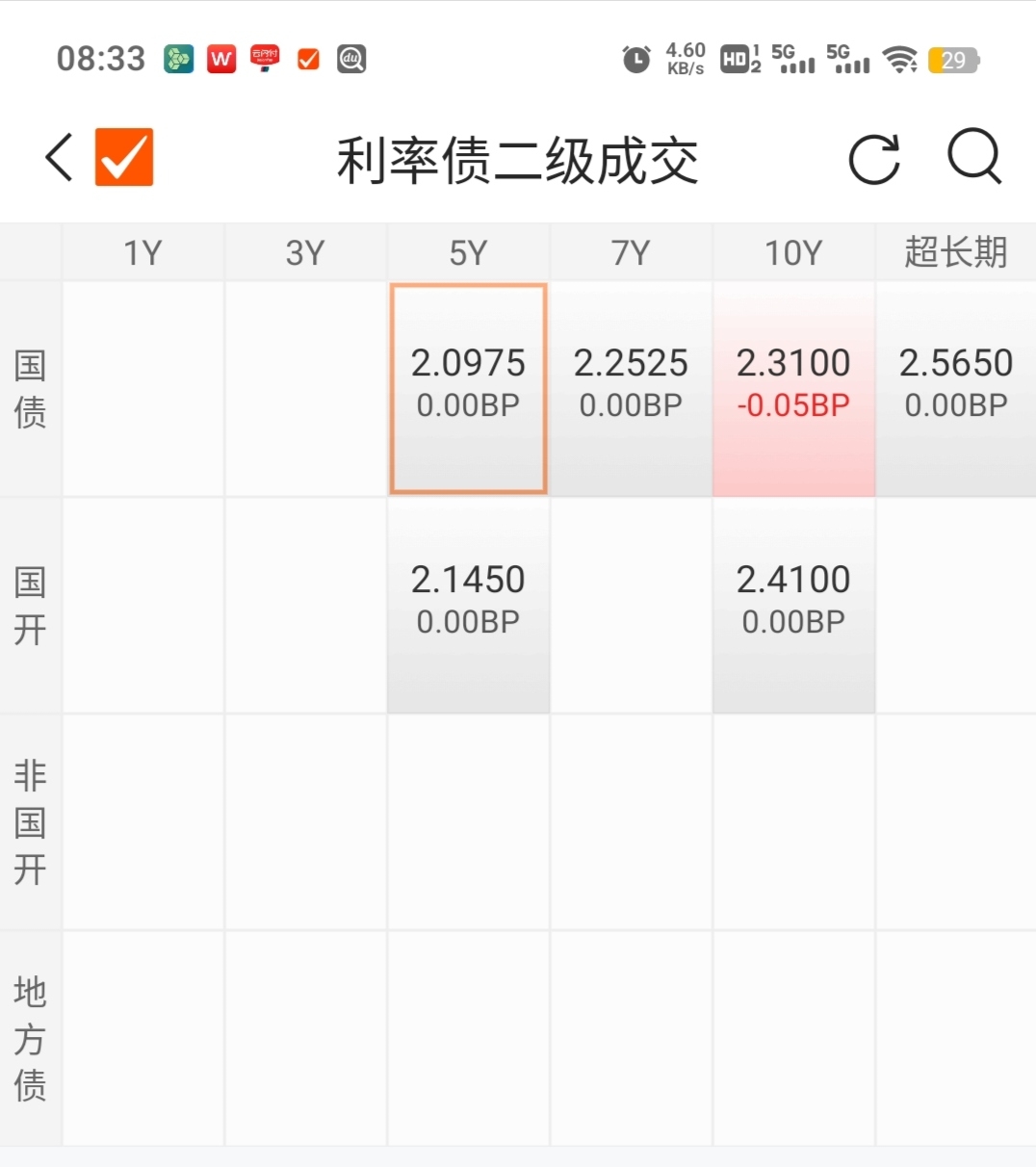Image resolution: width=1036 pixels, height=1167 pixels.
Task: Tap the Wi-Fi icon in the status bar
Action: 900,59
